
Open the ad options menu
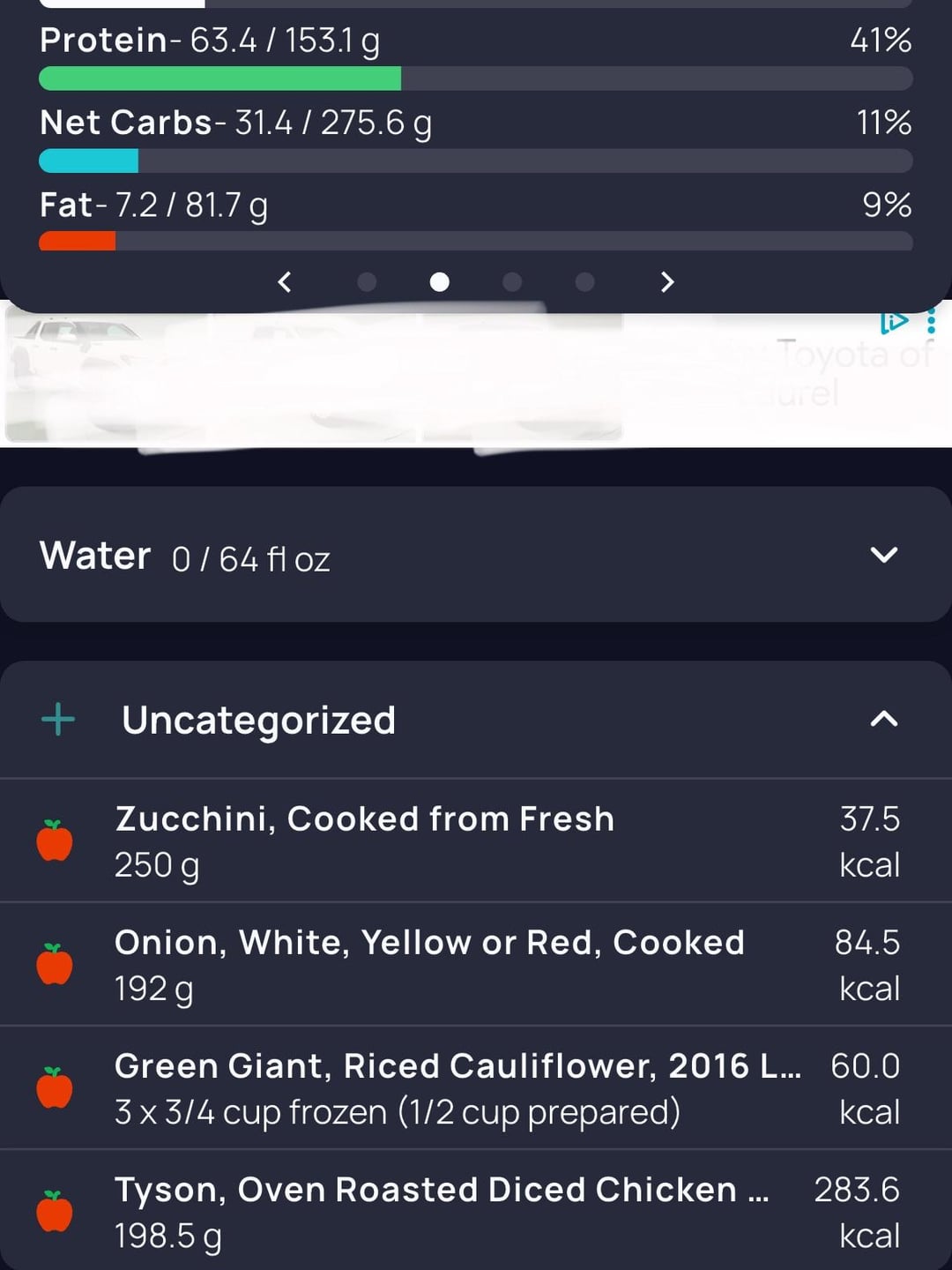click(x=931, y=321)
